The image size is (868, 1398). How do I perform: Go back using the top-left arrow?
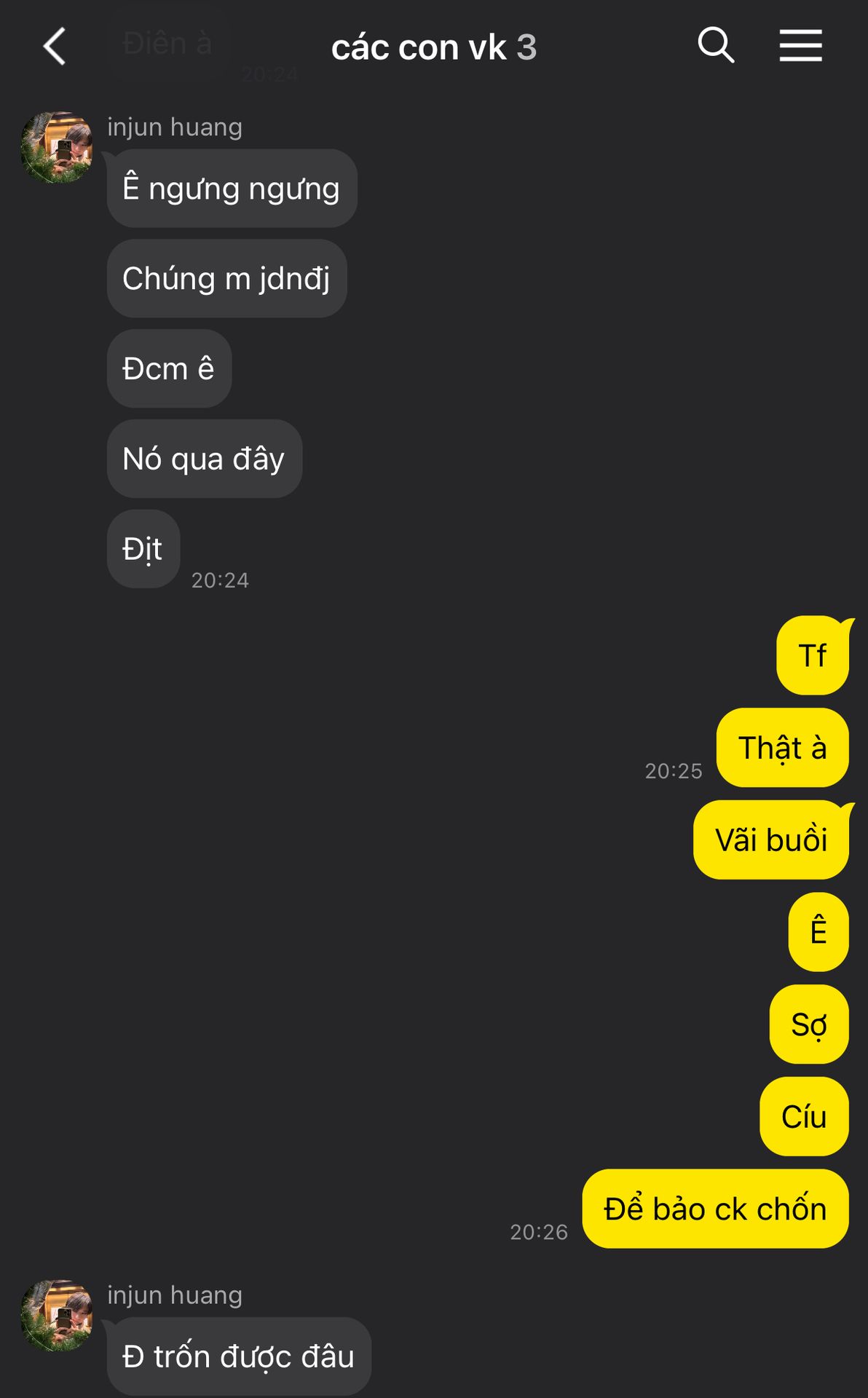55,47
